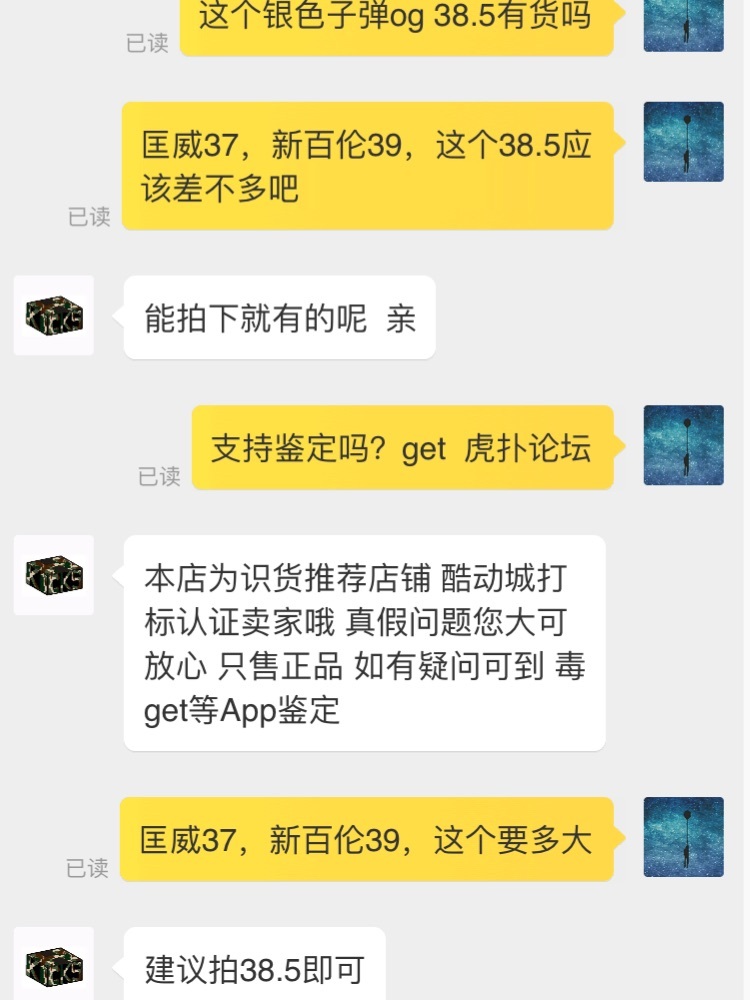Open seller avatar beside '能拍下就有的呢 亲'

(x=54, y=315)
